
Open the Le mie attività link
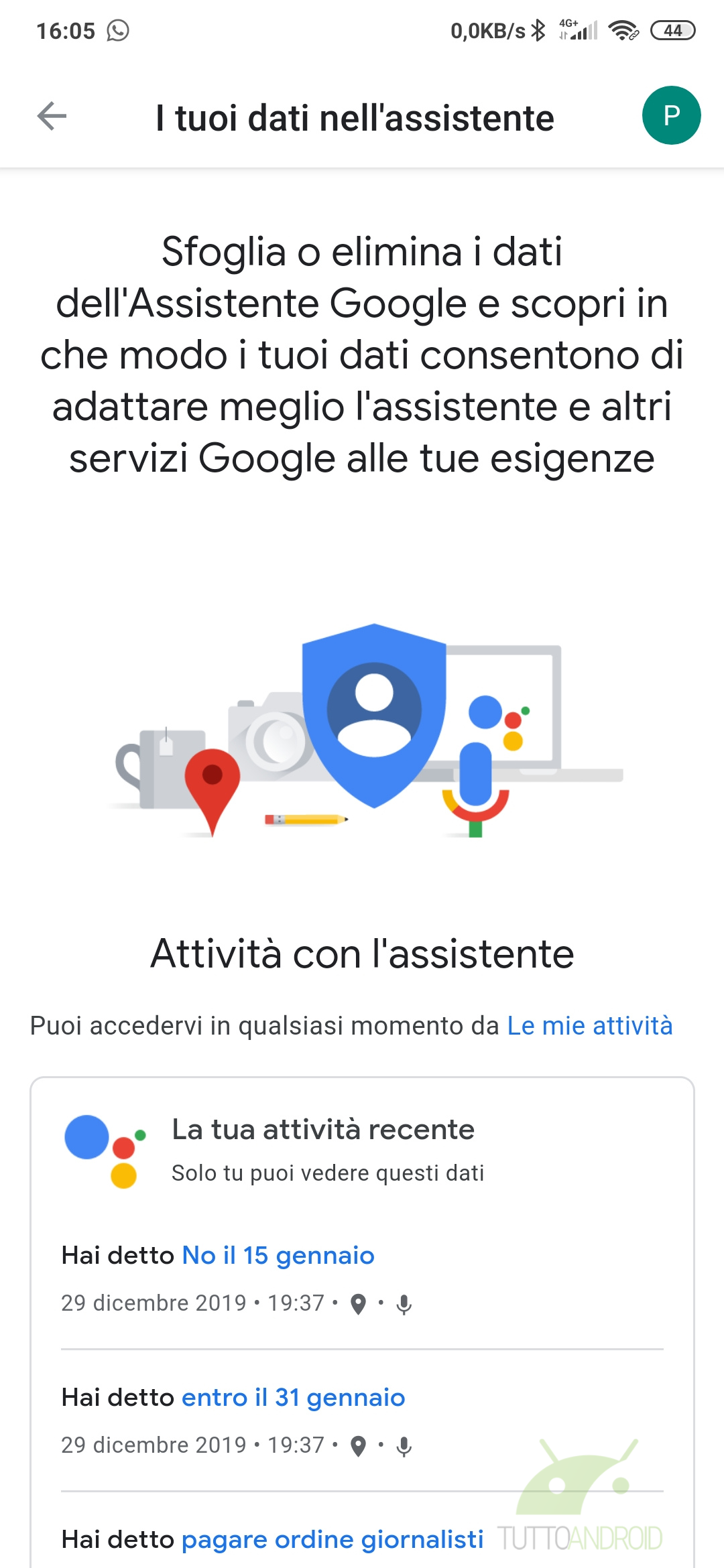coord(590,1026)
